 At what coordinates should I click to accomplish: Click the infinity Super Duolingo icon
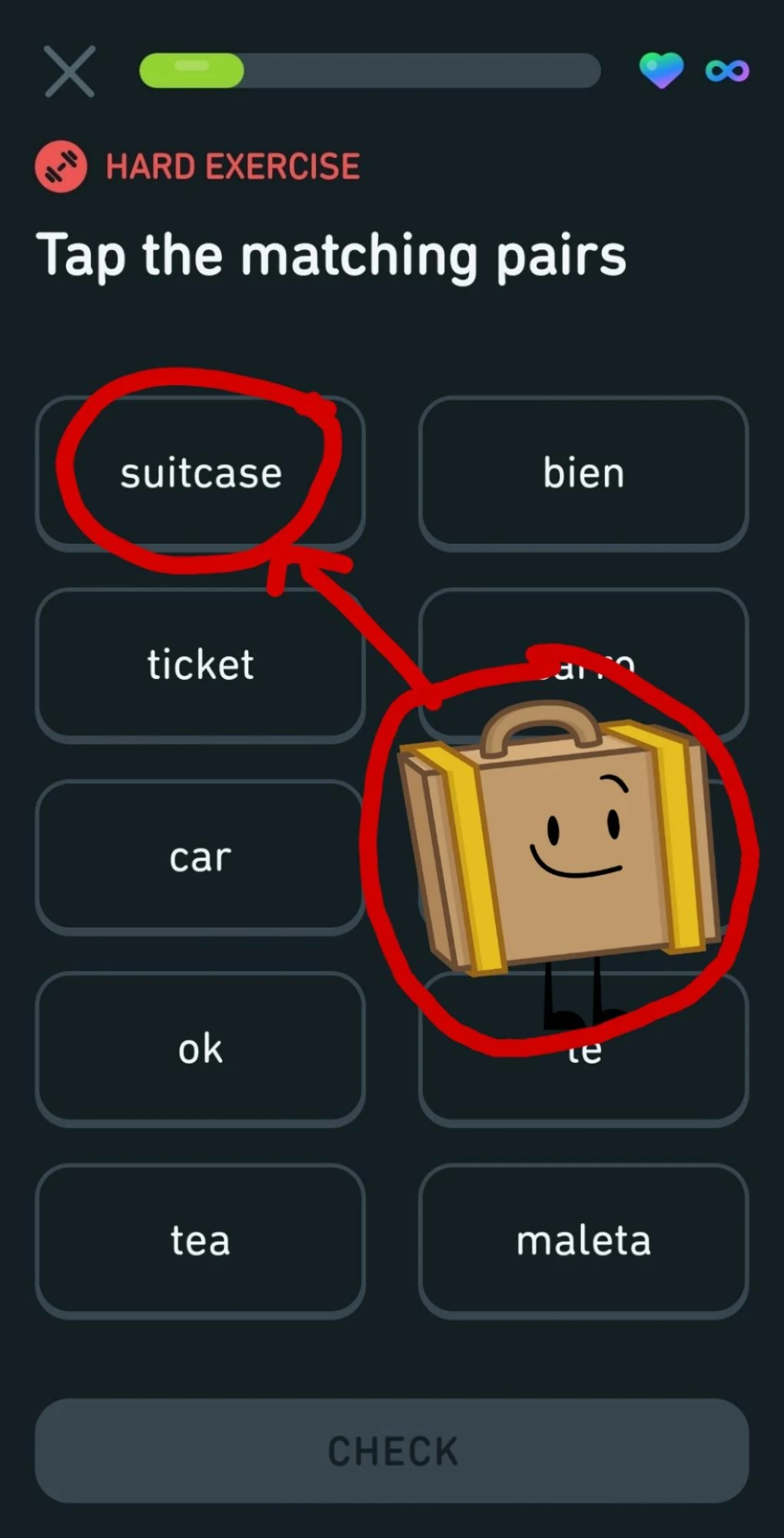[x=725, y=70]
